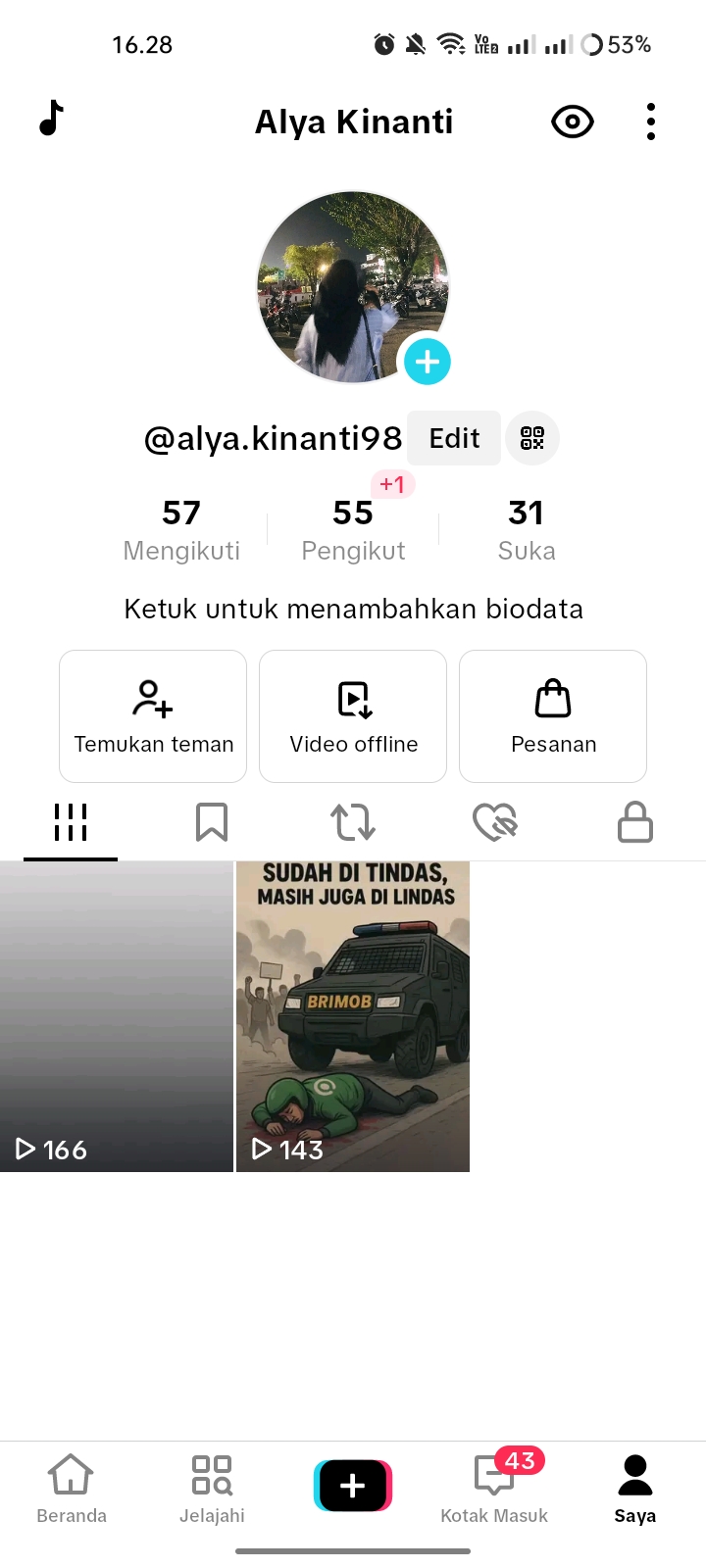Image resolution: width=706 pixels, height=1568 pixels.
Task: Tap the music note icon at top left
Action: 51,119
